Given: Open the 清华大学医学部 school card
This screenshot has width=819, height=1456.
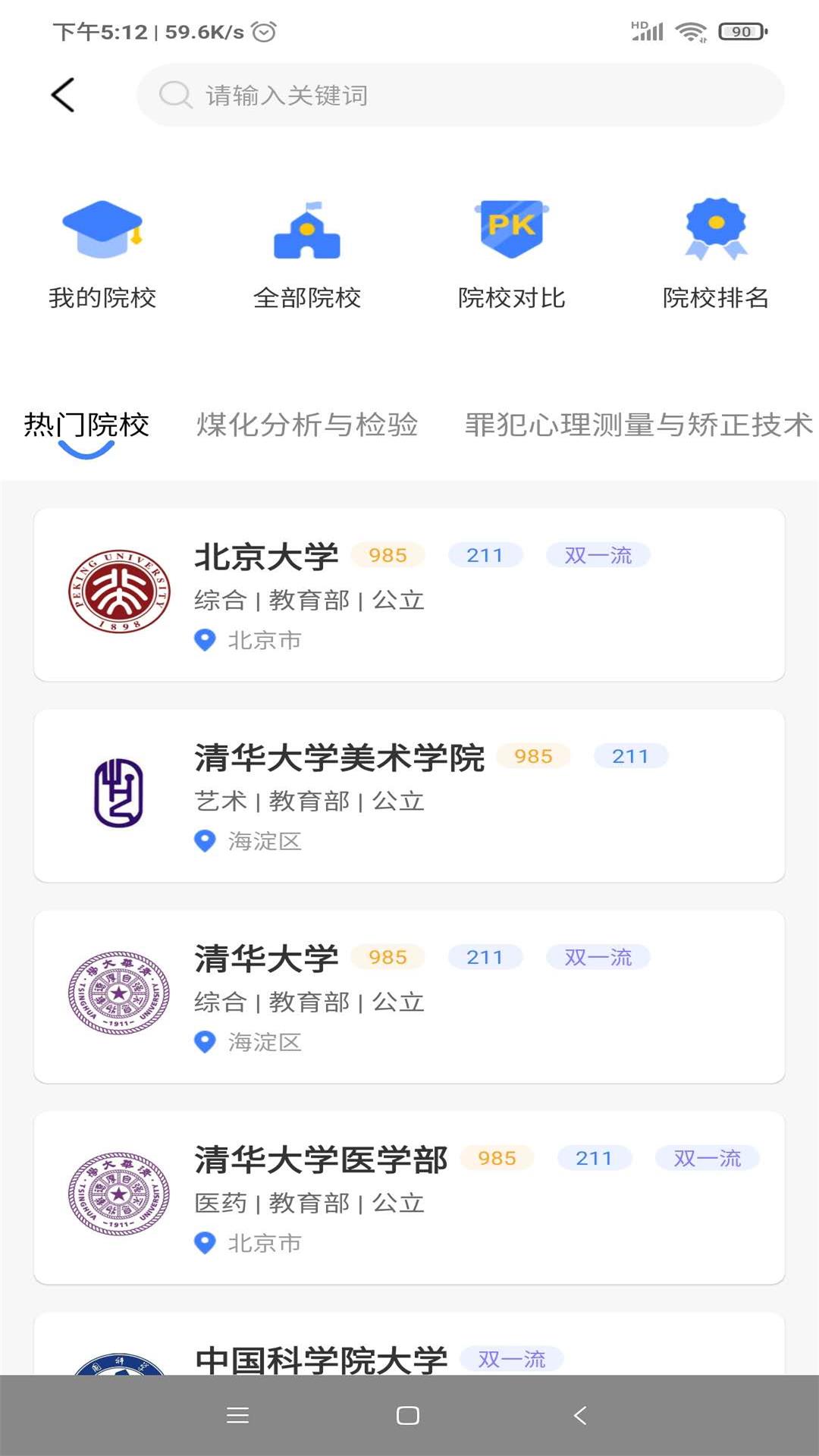Looking at the screenshot, I should click(x=409, y=1198).
